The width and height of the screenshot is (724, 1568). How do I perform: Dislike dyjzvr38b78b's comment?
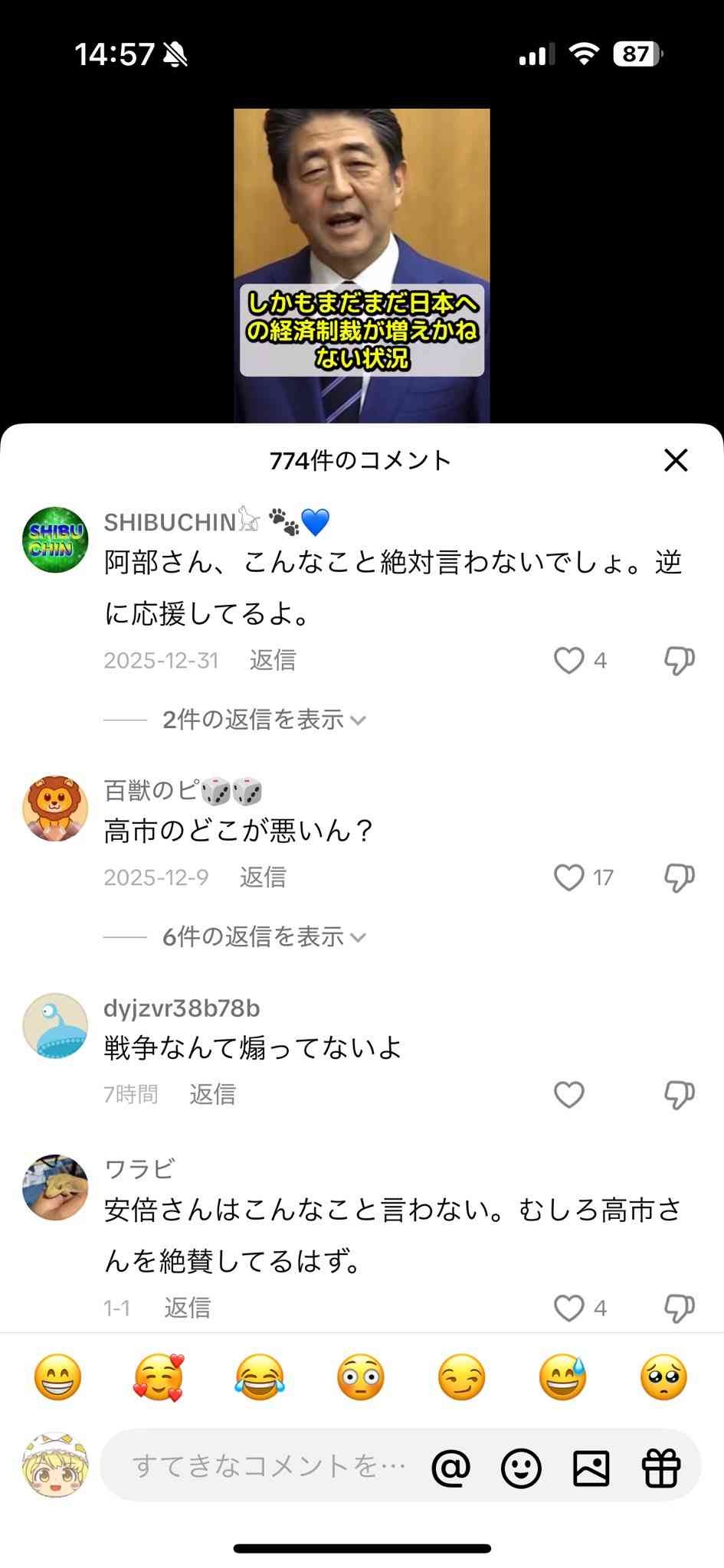click(679, 1095)
